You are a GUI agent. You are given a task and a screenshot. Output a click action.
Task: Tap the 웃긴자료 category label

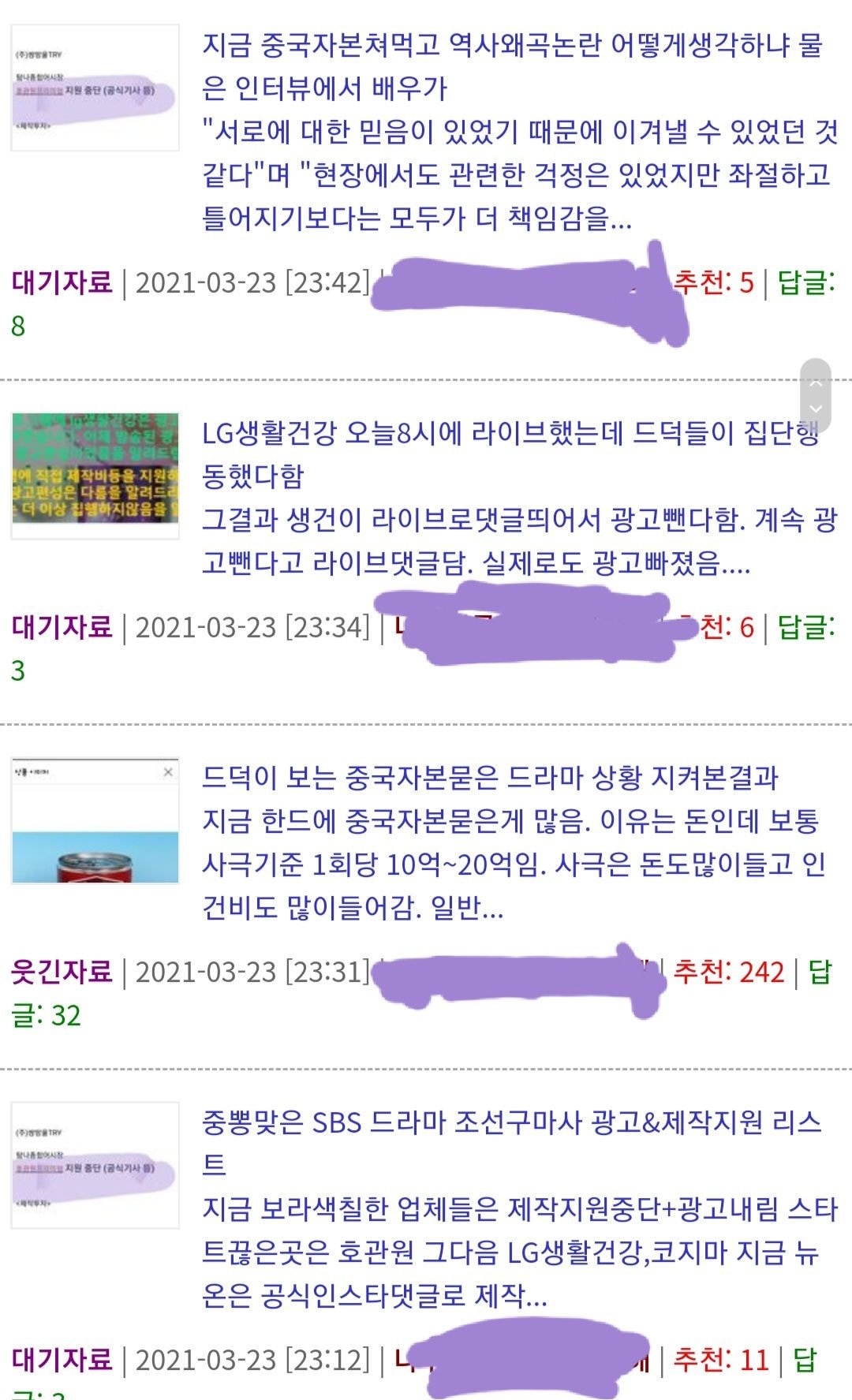pos(62,971)
